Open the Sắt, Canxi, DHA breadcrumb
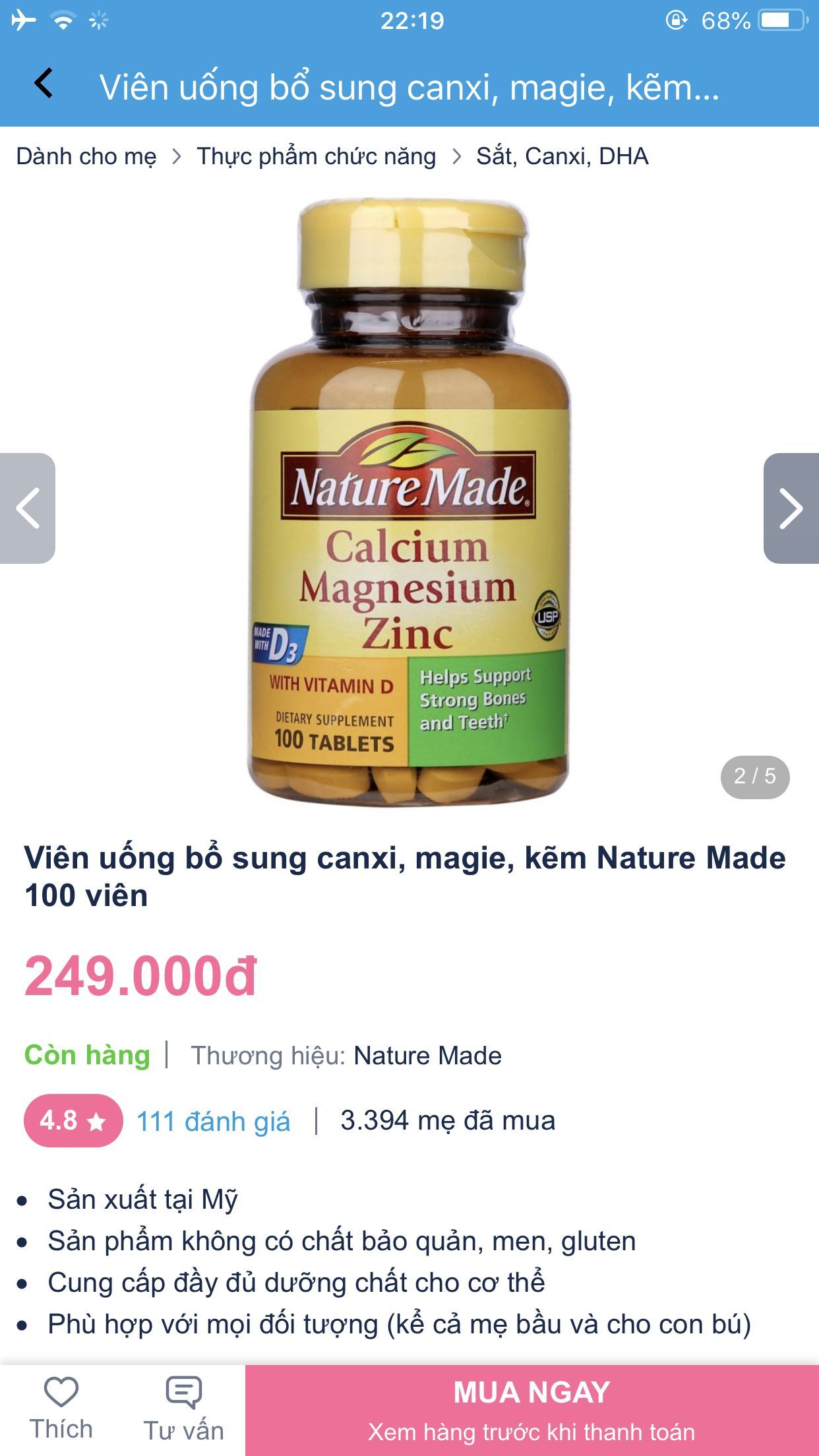Screen dimensions: 819x1456 click(x=562, y=156)
